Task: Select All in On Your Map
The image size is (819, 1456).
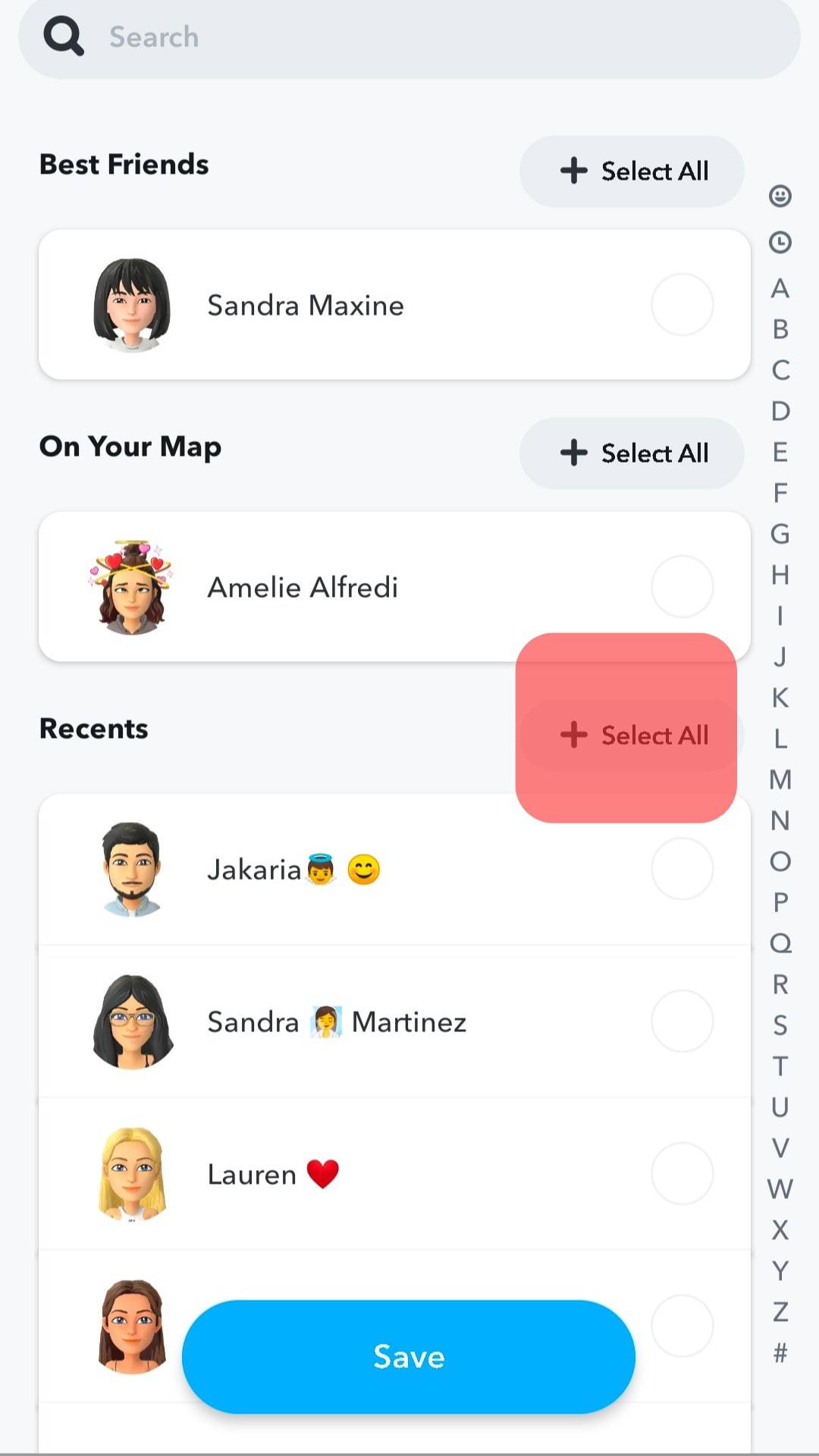Action: [x=632, y=453]
